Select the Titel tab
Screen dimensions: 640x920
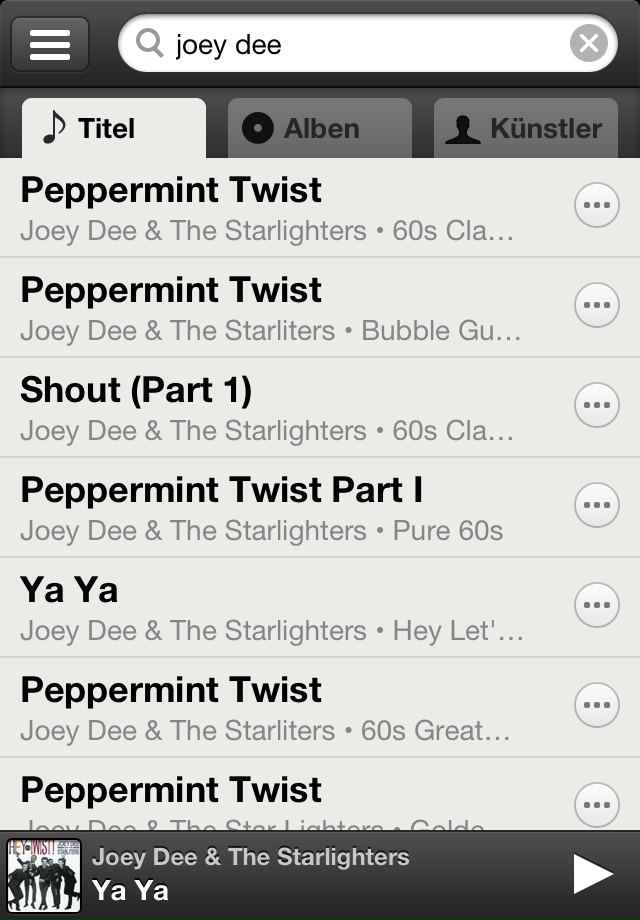coord(112,129)
